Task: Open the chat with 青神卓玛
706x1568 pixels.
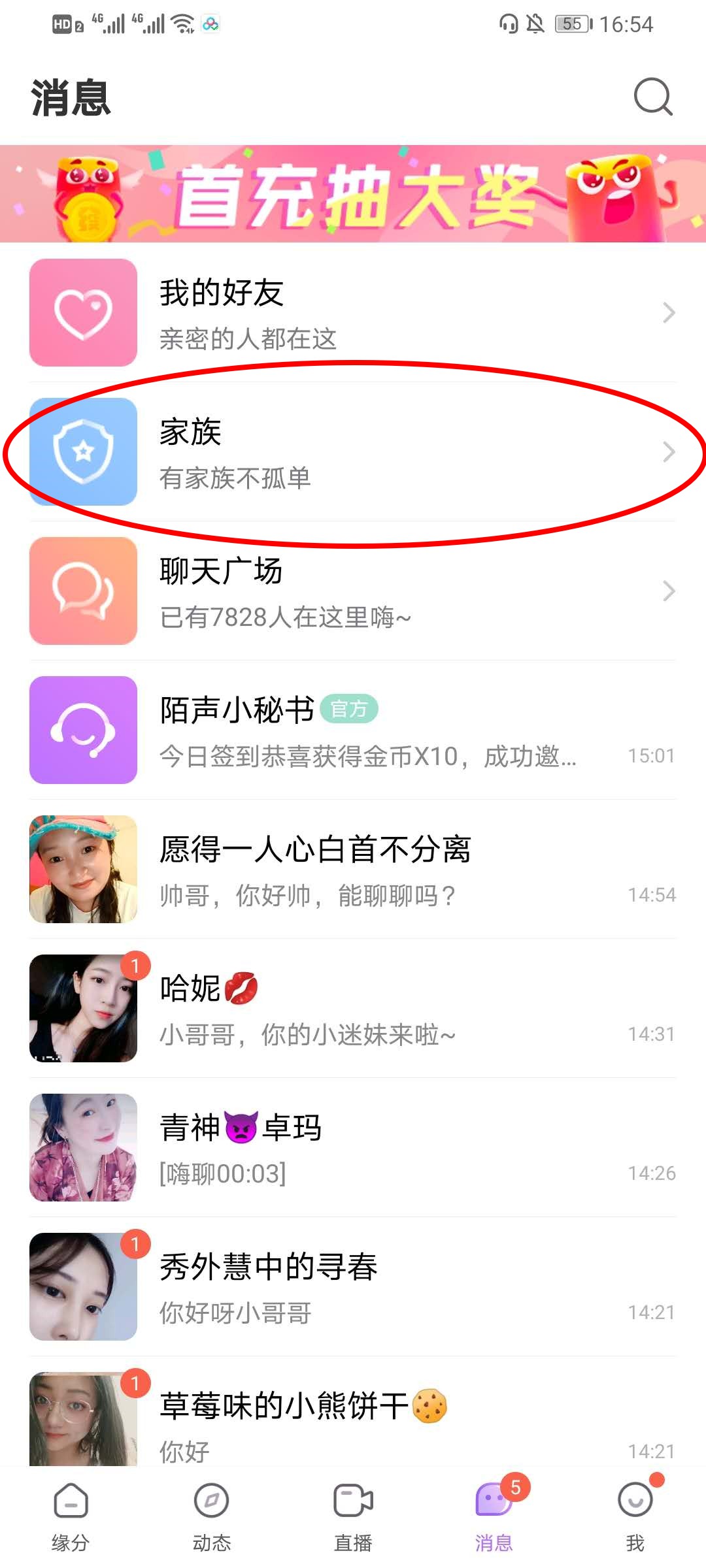Action: tap(353, 1147)
